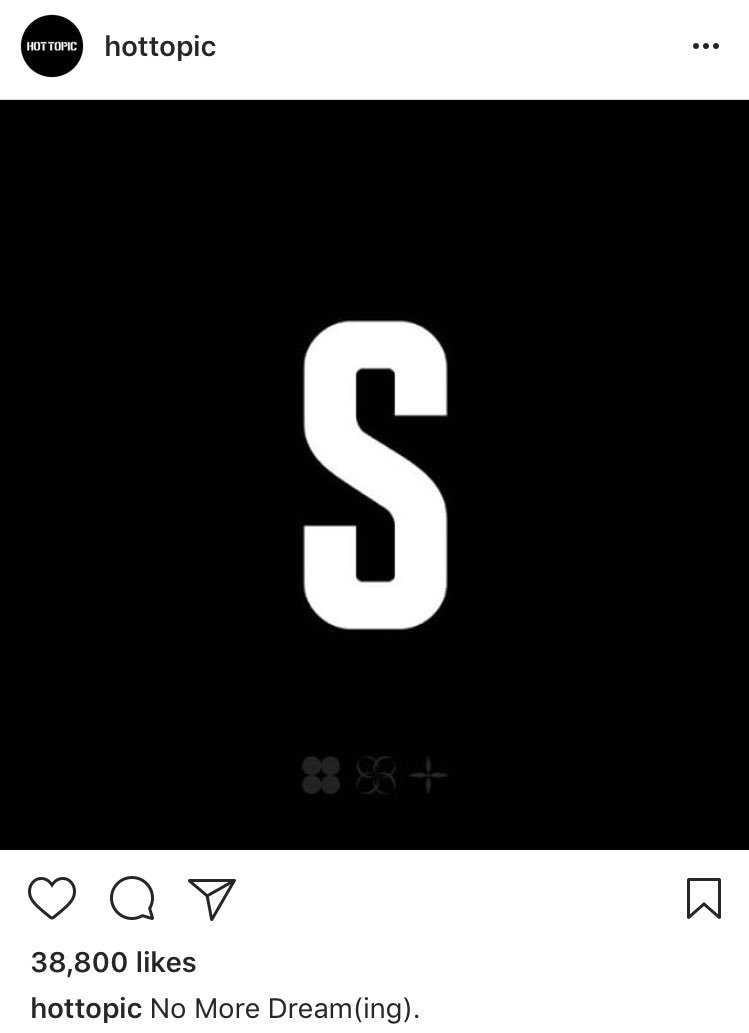View the 38,800 likes list
The image size is (749, 1033).
tap(113, 962)
